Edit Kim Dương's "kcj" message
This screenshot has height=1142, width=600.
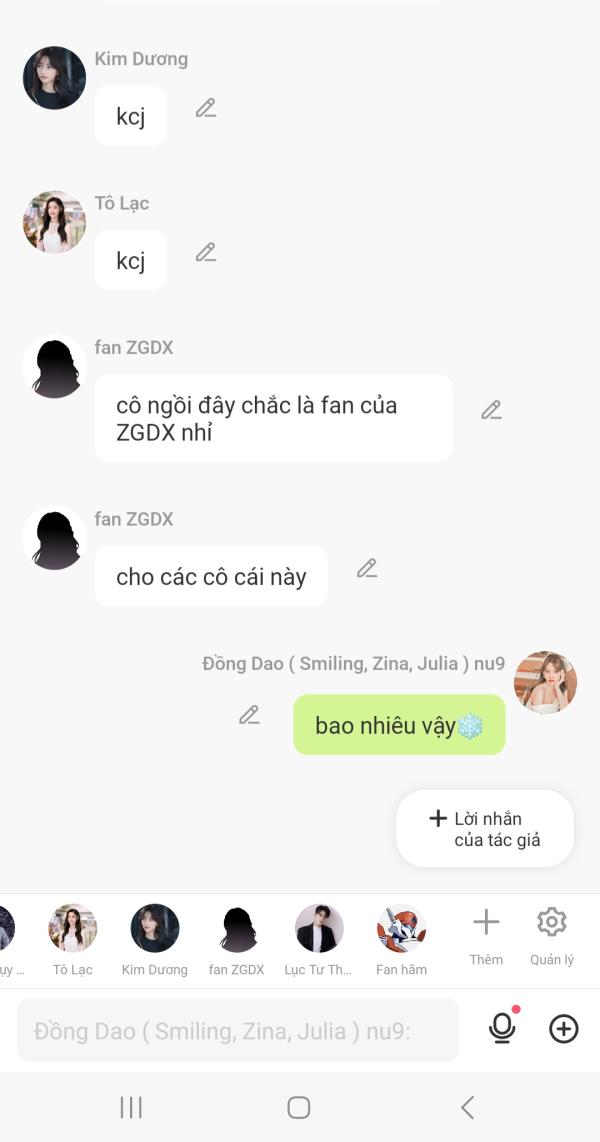click(206, 108)
